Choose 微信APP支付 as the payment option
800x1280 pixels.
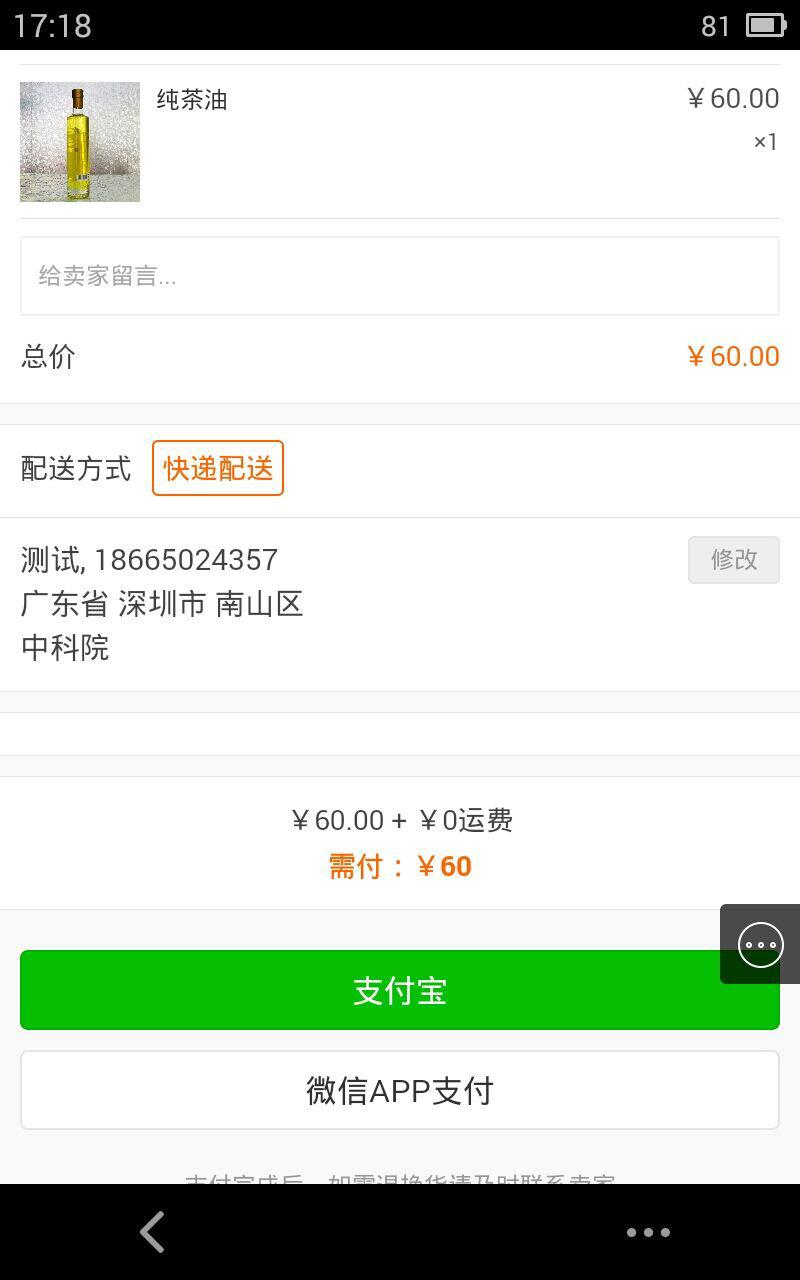pyautogui.click(x=400, y=1090)
